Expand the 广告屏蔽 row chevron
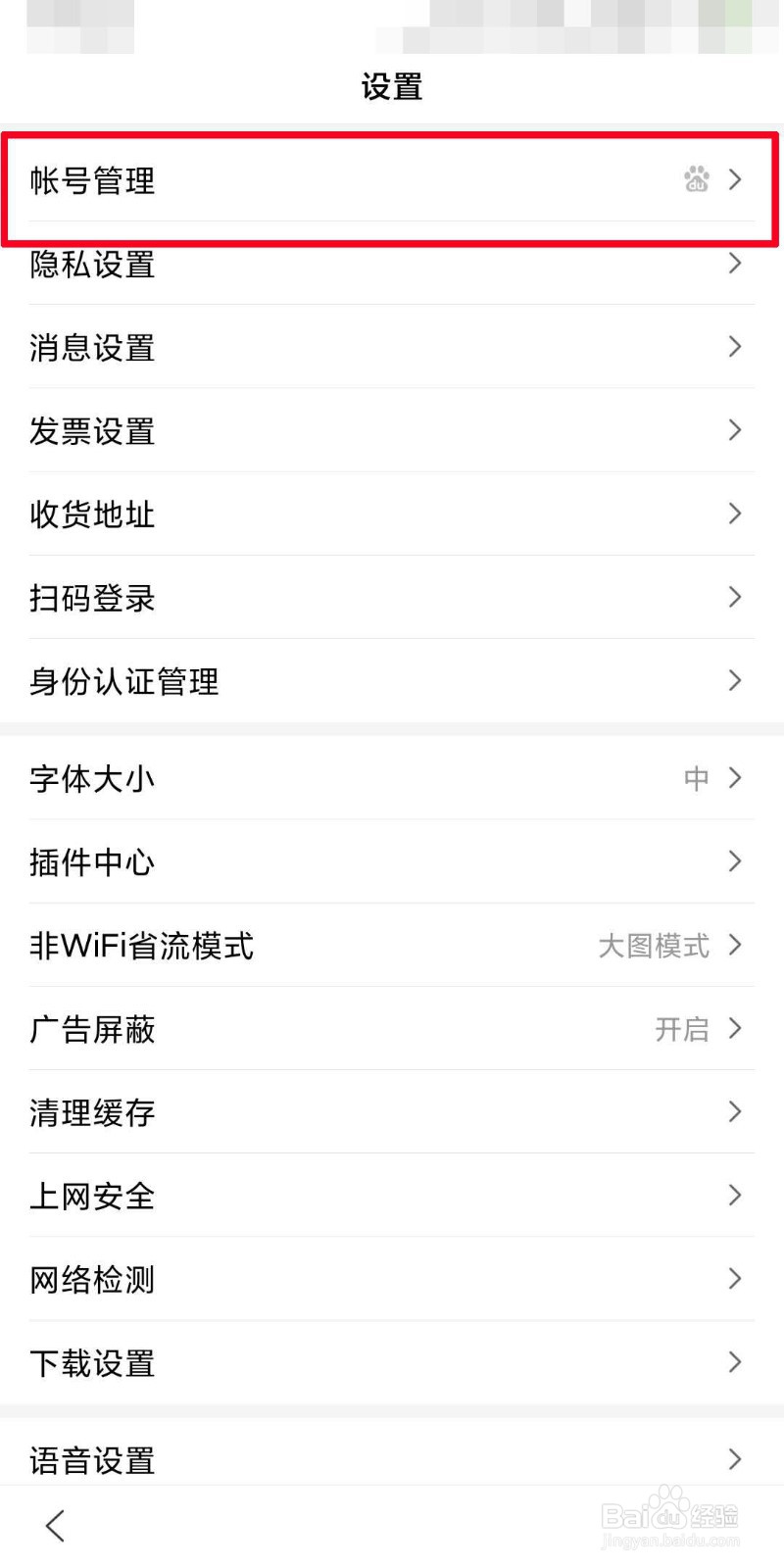 pos(734,1029)
